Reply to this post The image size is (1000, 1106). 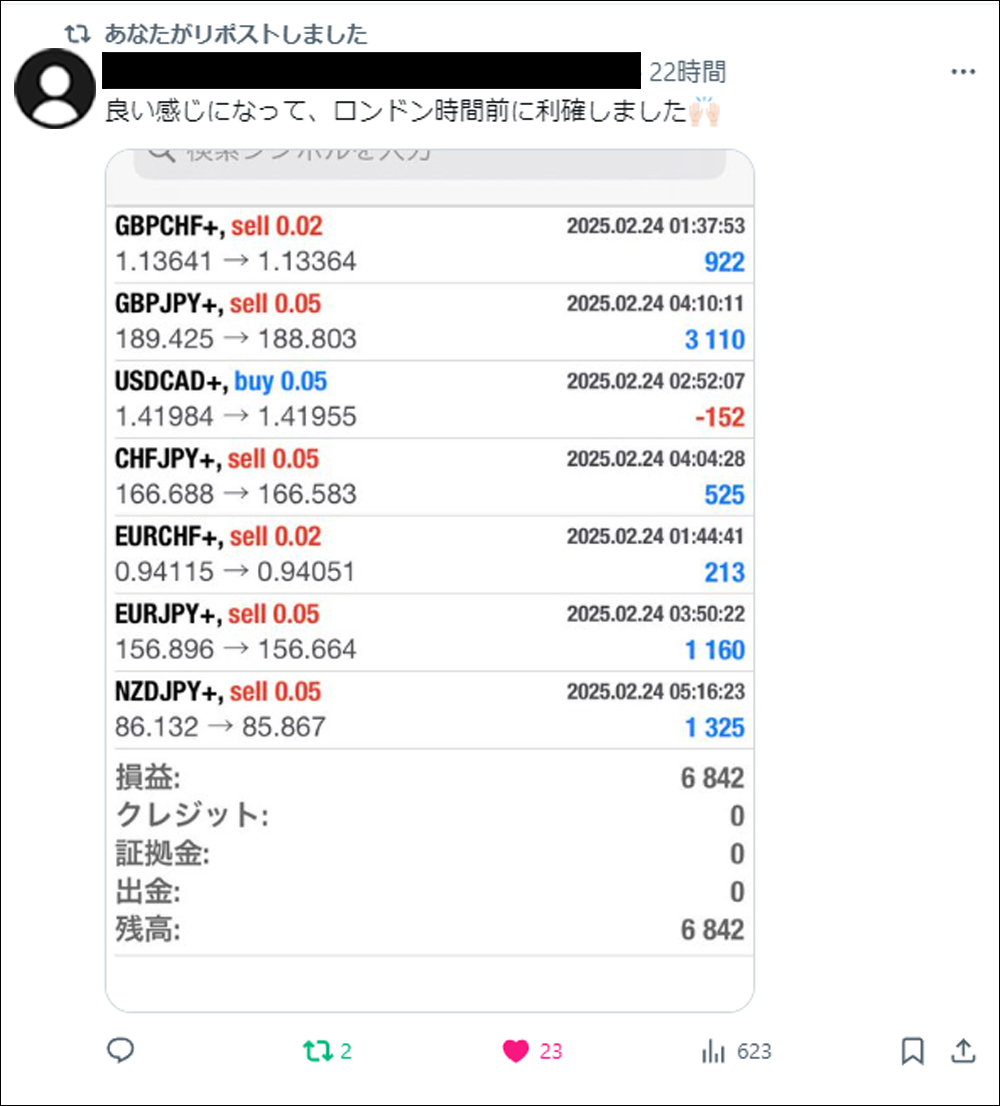(121, 1050)
